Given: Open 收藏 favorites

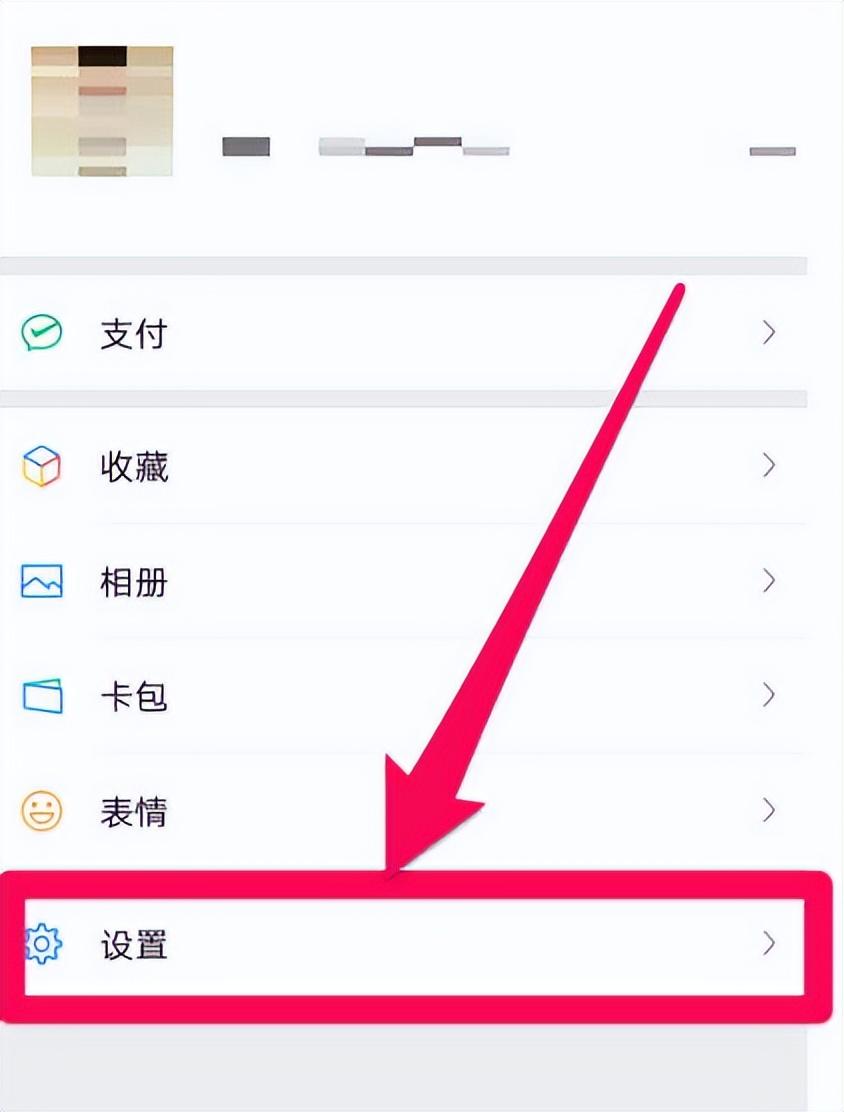Looking at the screenshot, I should pyautogui.click(x=403, y=466).
